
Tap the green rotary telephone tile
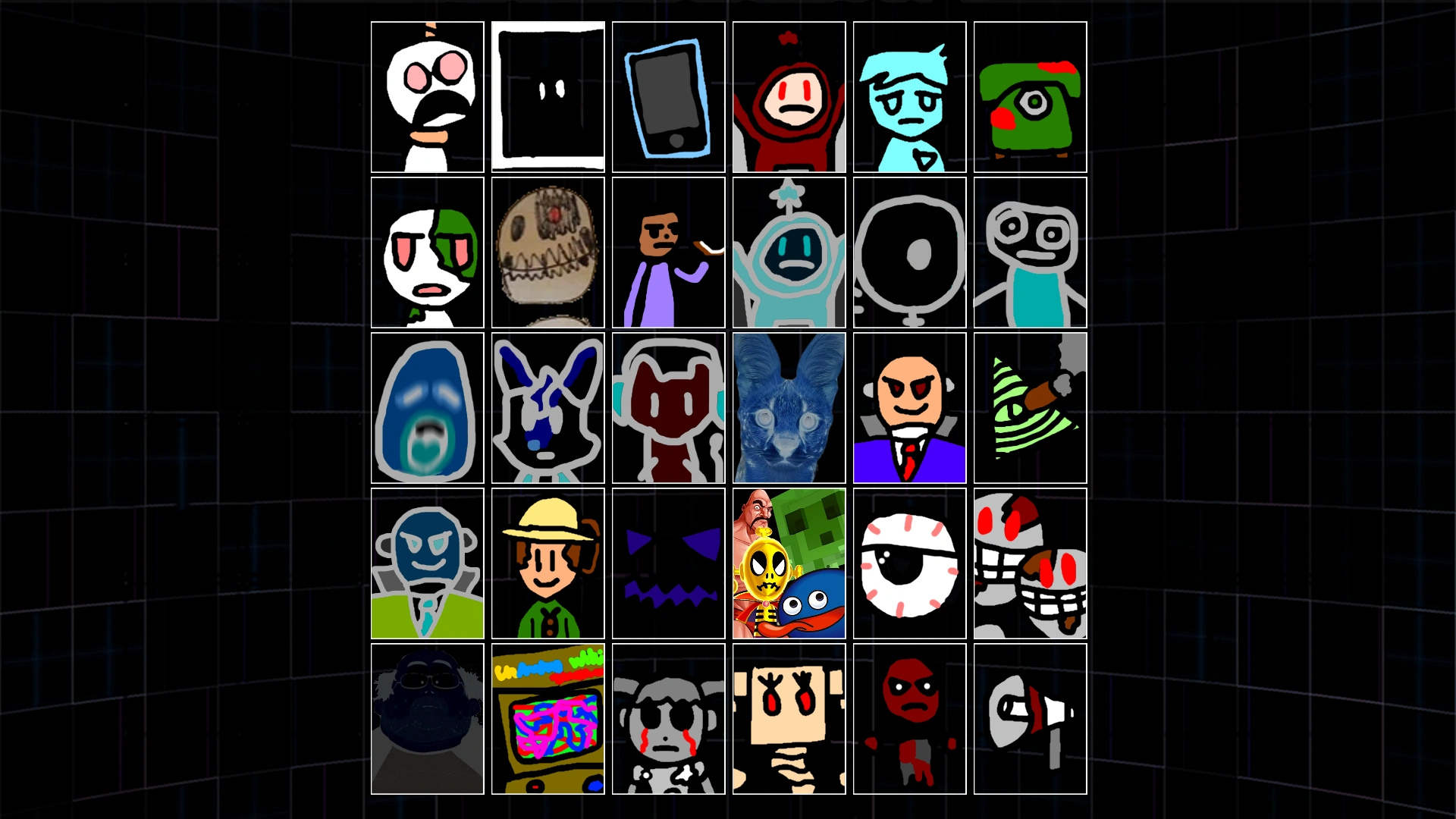(1030, 97)
